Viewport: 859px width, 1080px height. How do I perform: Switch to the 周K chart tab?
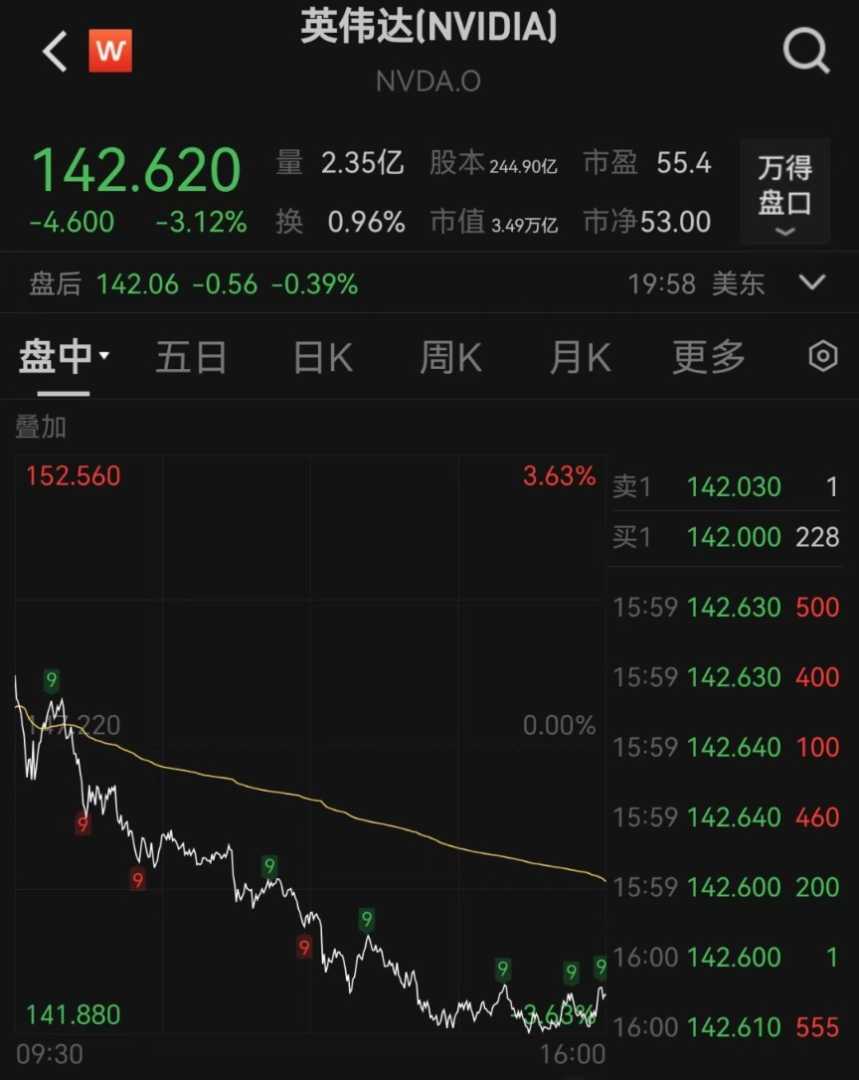(x=451, y=356)
